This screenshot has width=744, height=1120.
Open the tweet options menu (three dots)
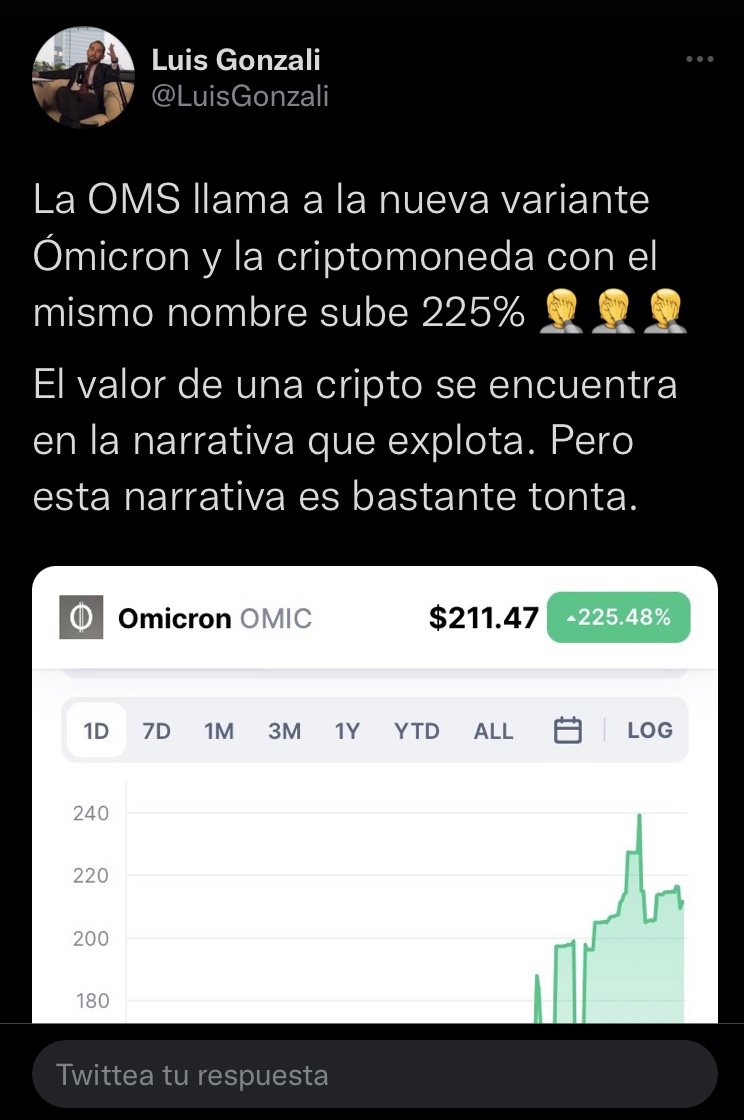pyautogui.click(x=700, y=60)
